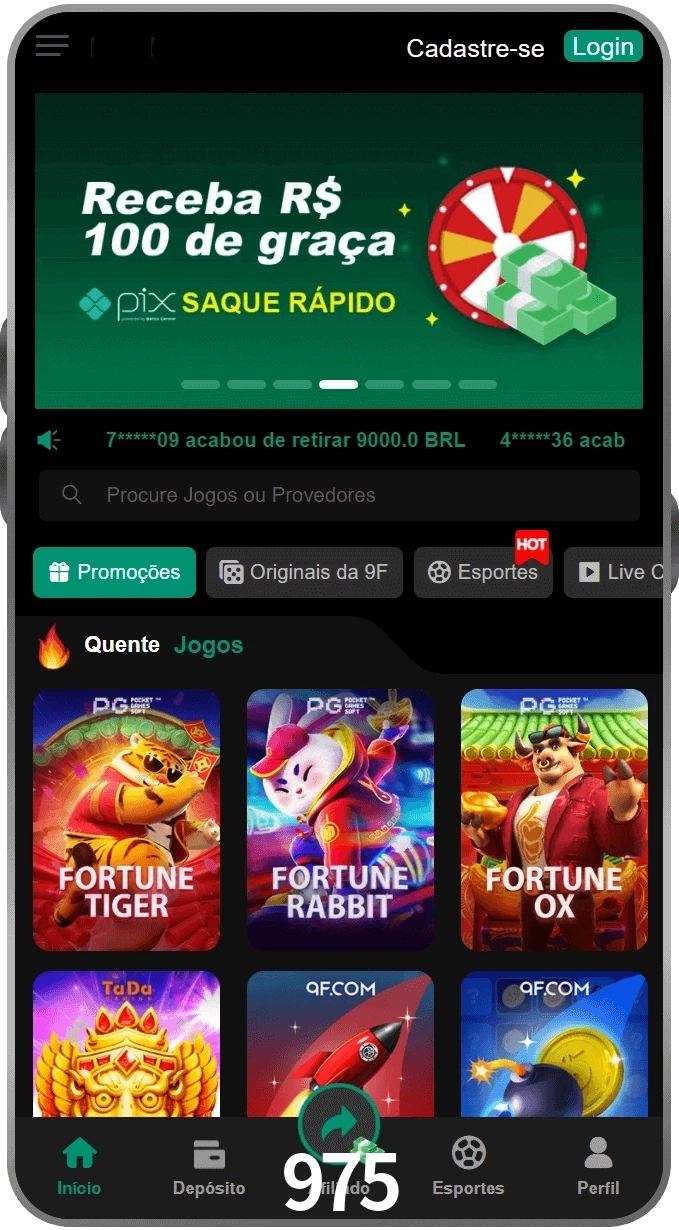Play the Fortune Ox game
Viewport: 679px width, 1230px height.
pyautogui.click(x=554, y=819)
